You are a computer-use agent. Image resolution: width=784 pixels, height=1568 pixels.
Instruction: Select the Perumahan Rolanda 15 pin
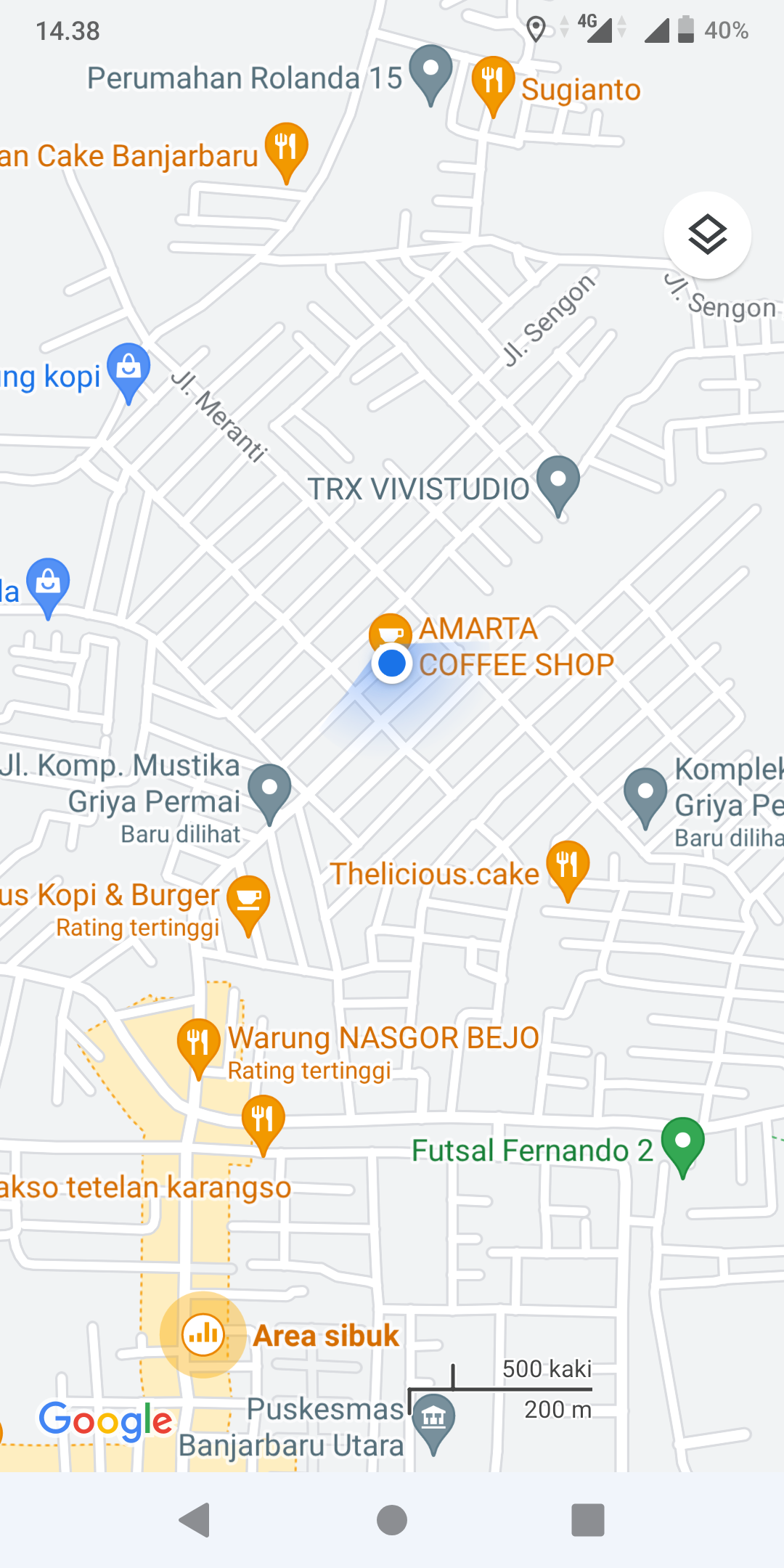coord(430,71)
